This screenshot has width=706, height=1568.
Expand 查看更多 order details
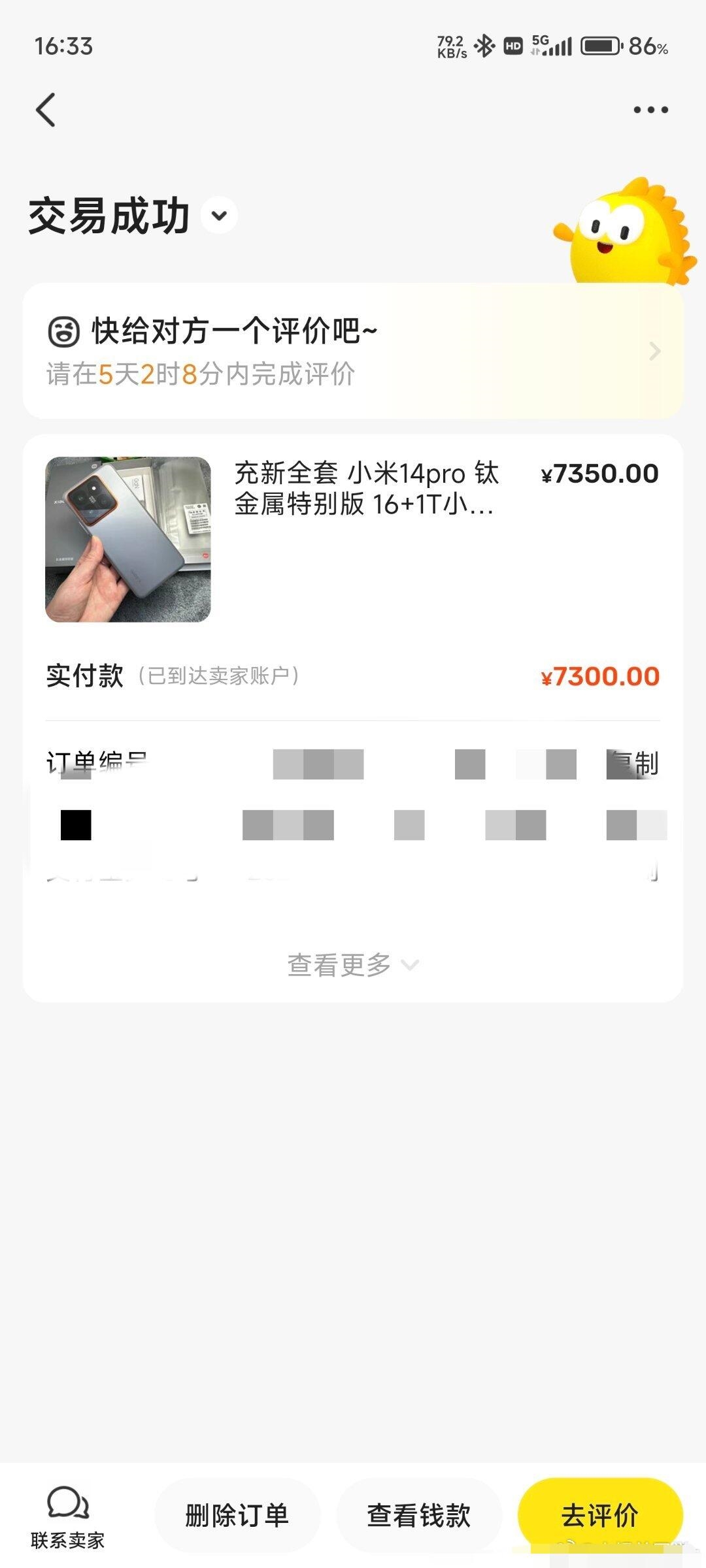353,964
